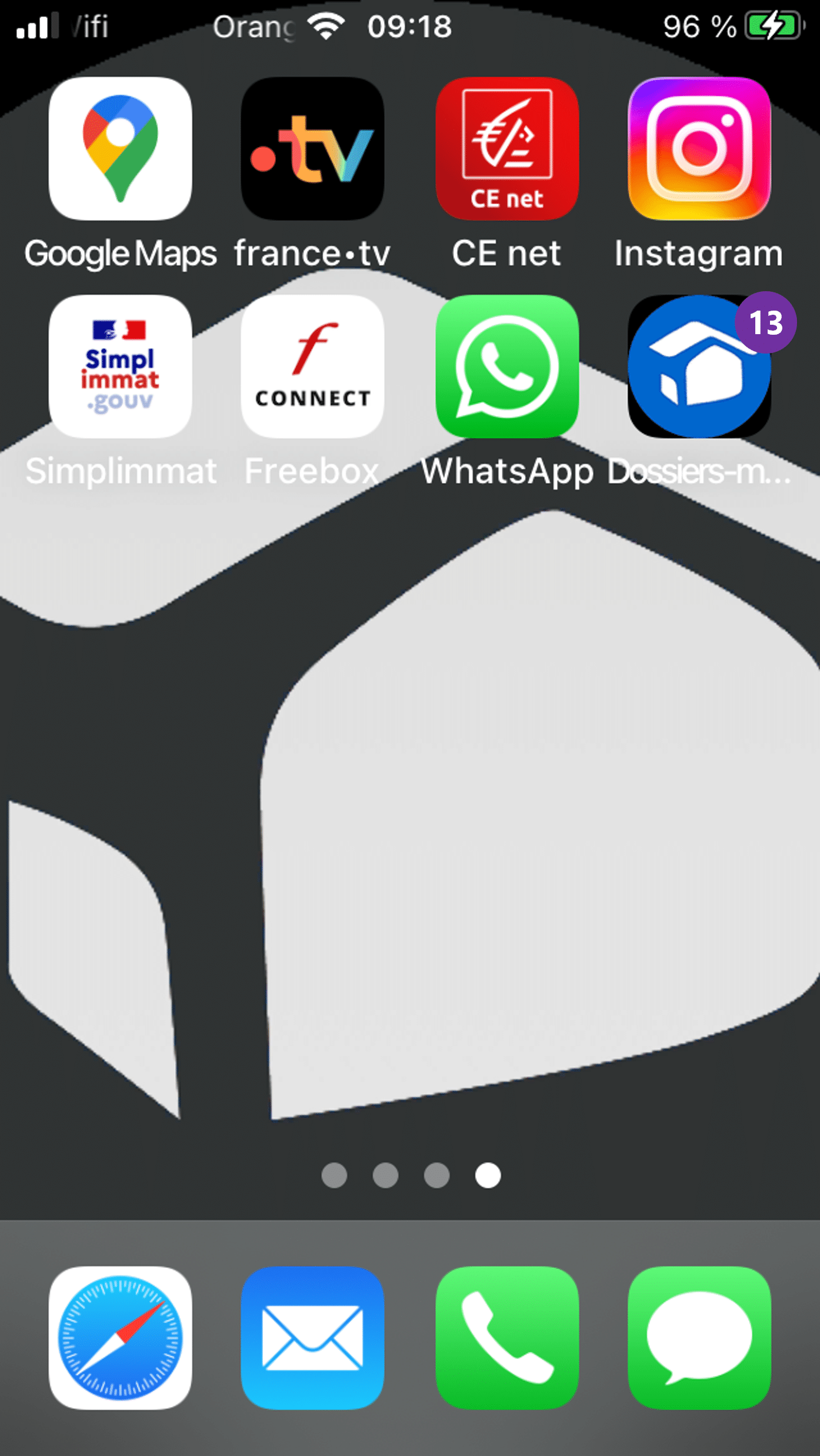Open Google Maps
Screen dimensions: 820x1456
[x=119, y=149]
